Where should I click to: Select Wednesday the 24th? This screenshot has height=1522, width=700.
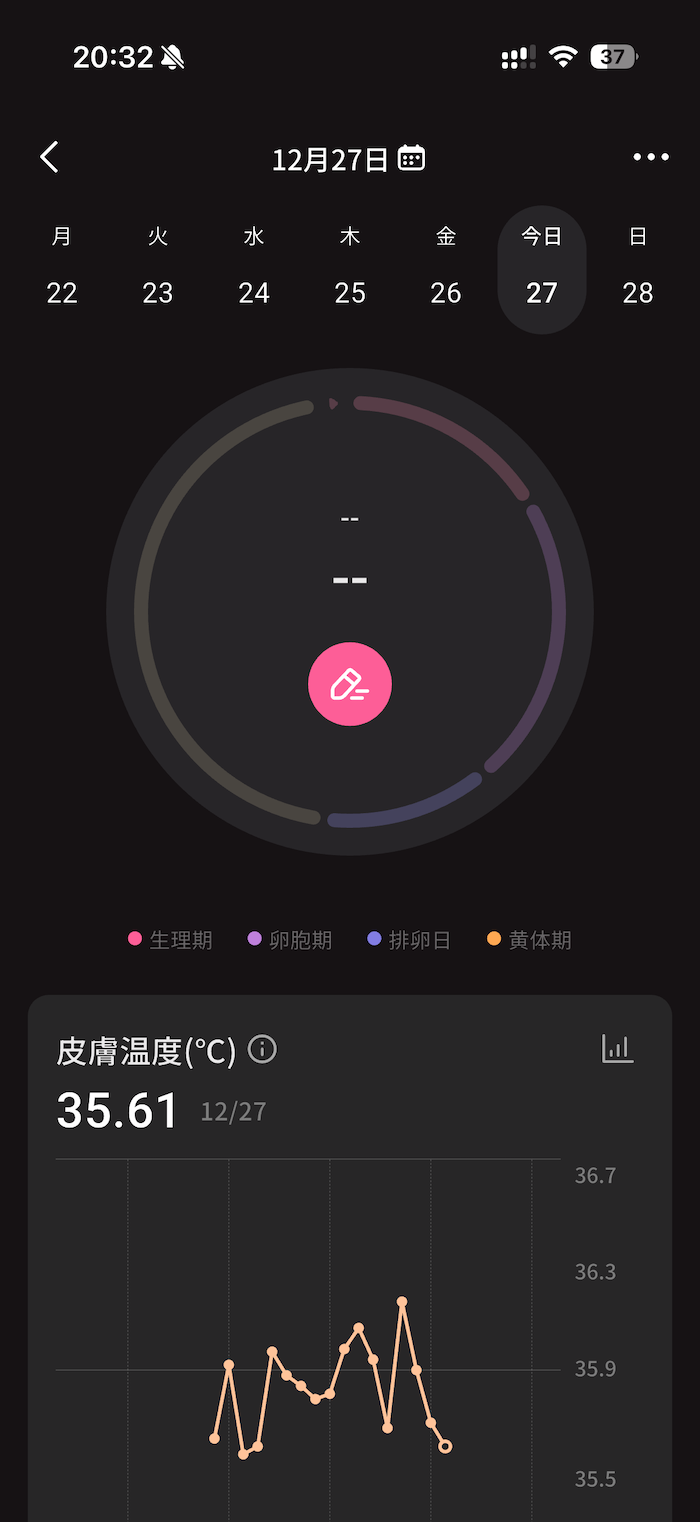click(254, 268)
